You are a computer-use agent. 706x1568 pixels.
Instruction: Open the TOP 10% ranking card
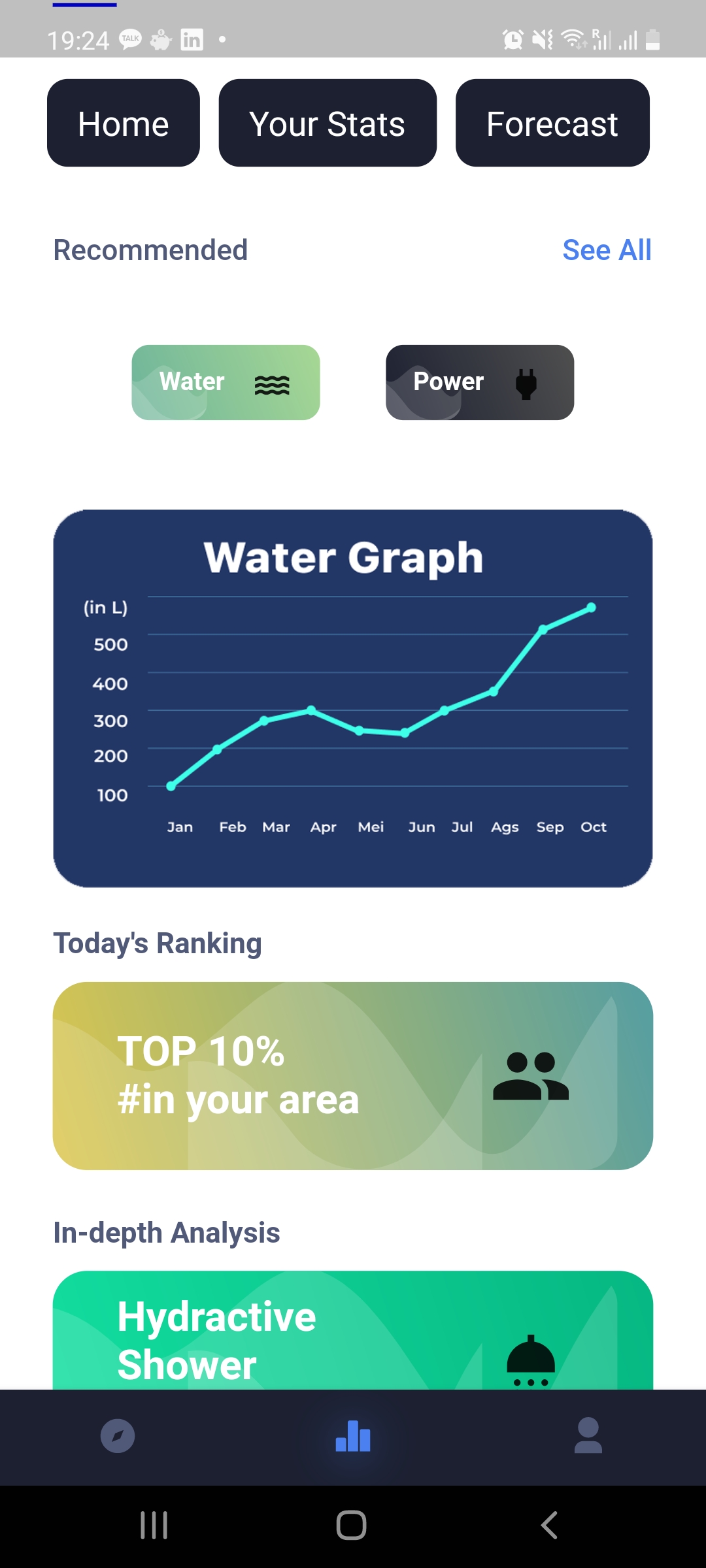pyautogui.click(x=353, y=1076)
